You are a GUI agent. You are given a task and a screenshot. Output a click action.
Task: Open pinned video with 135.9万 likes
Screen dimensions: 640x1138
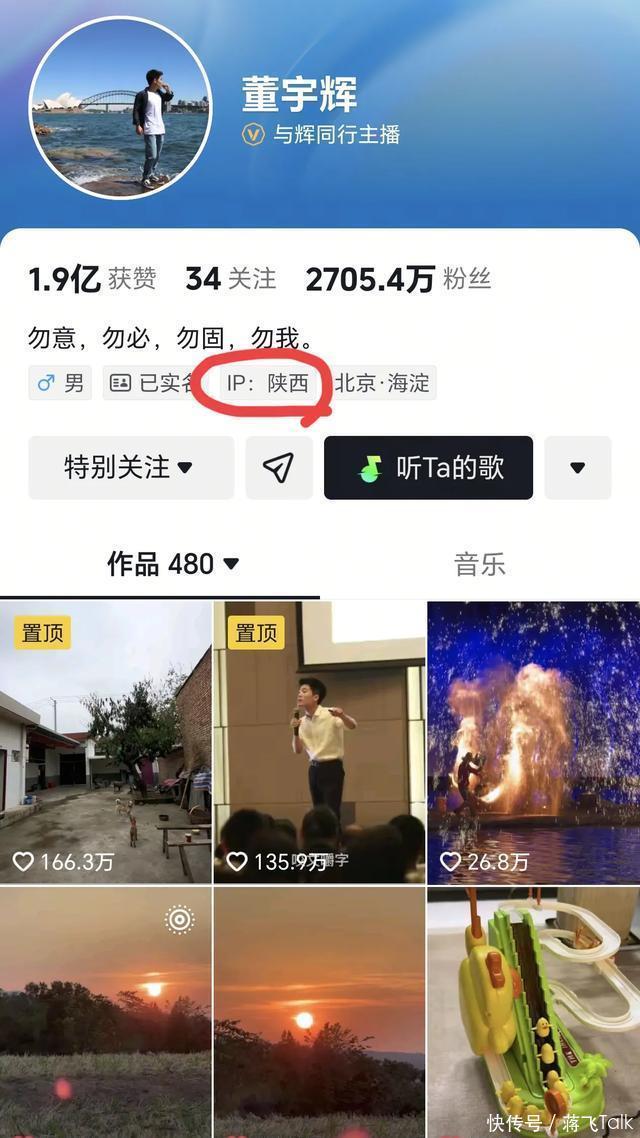319,742
